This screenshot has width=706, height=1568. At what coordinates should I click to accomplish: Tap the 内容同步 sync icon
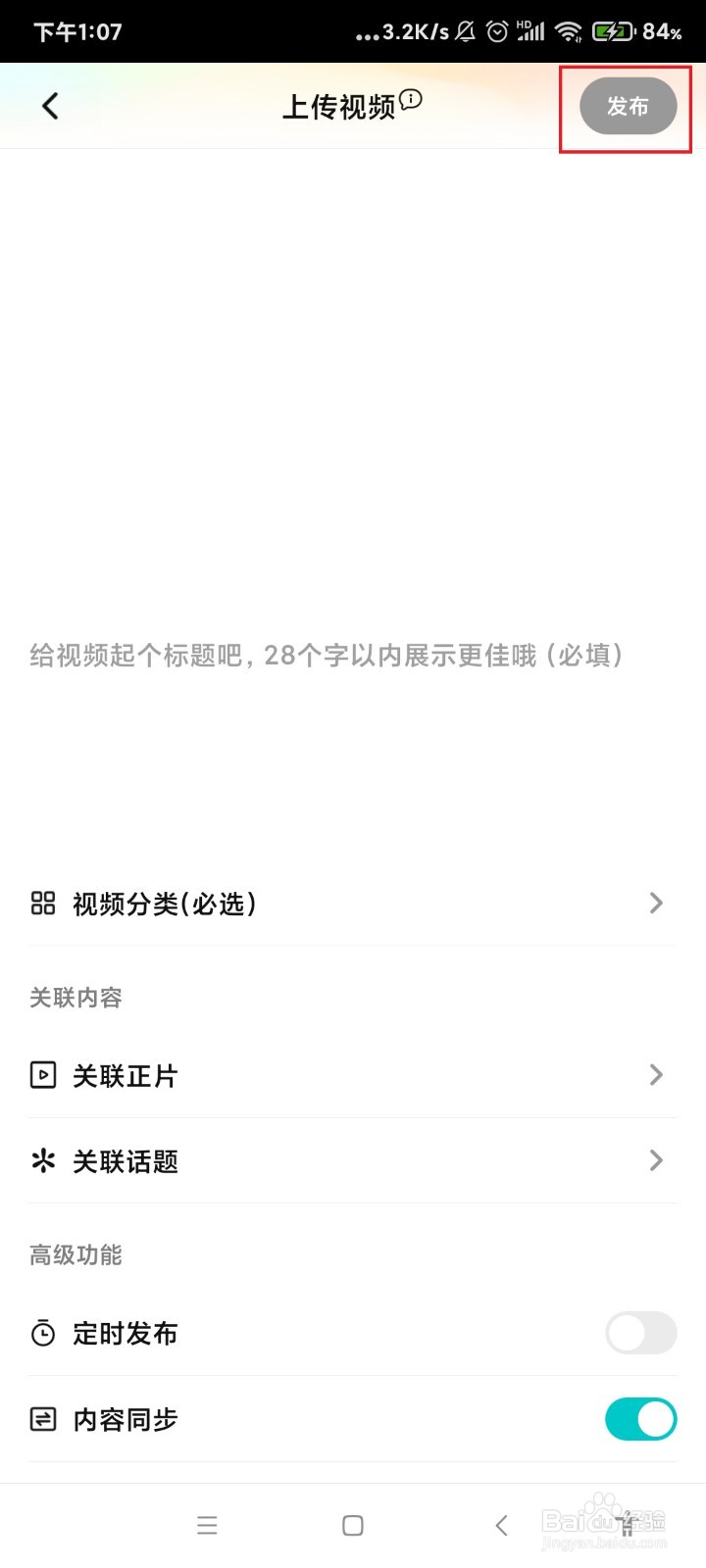(42, 1418)
